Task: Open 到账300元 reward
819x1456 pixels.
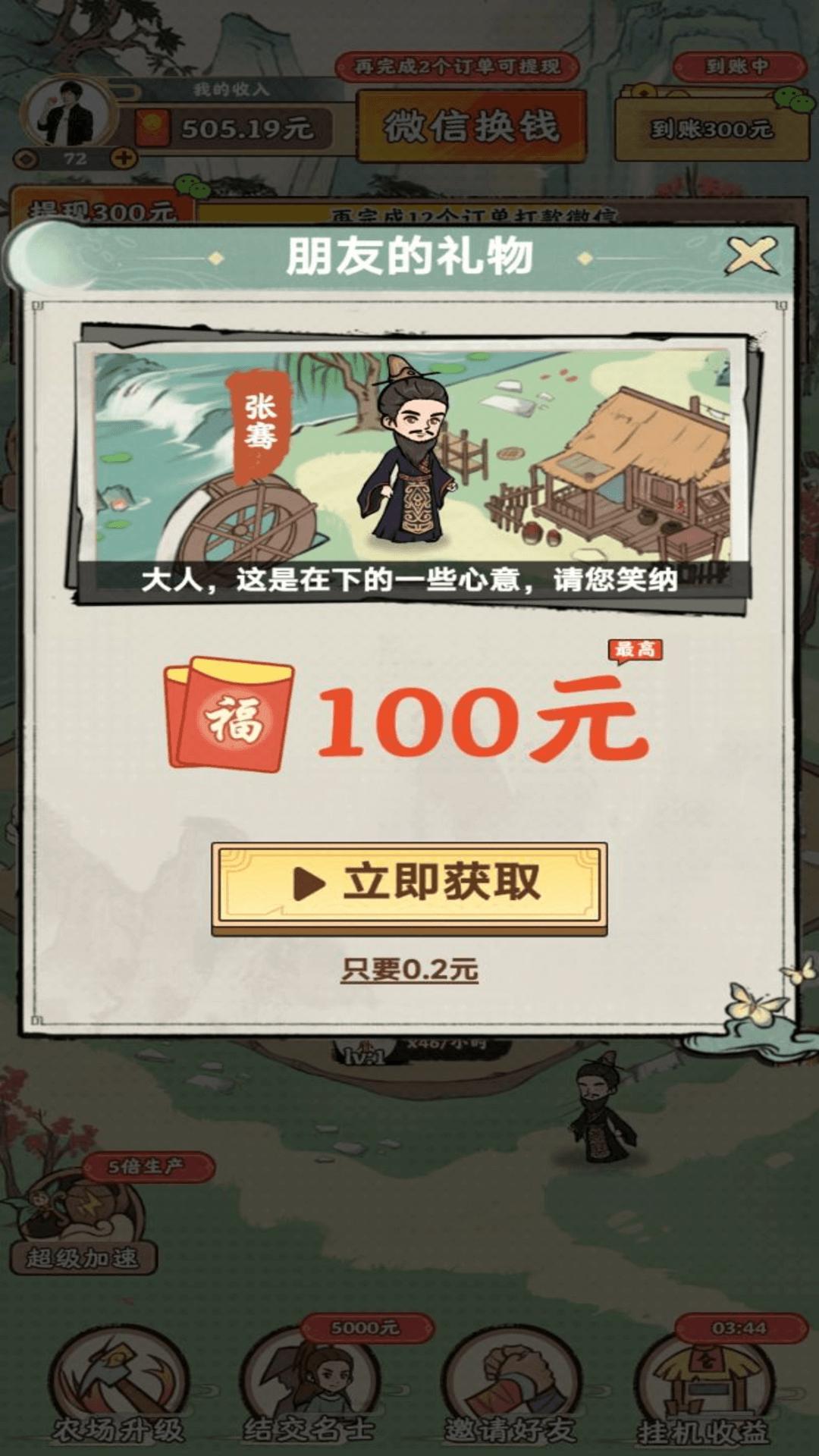Action: pos(711,126)
